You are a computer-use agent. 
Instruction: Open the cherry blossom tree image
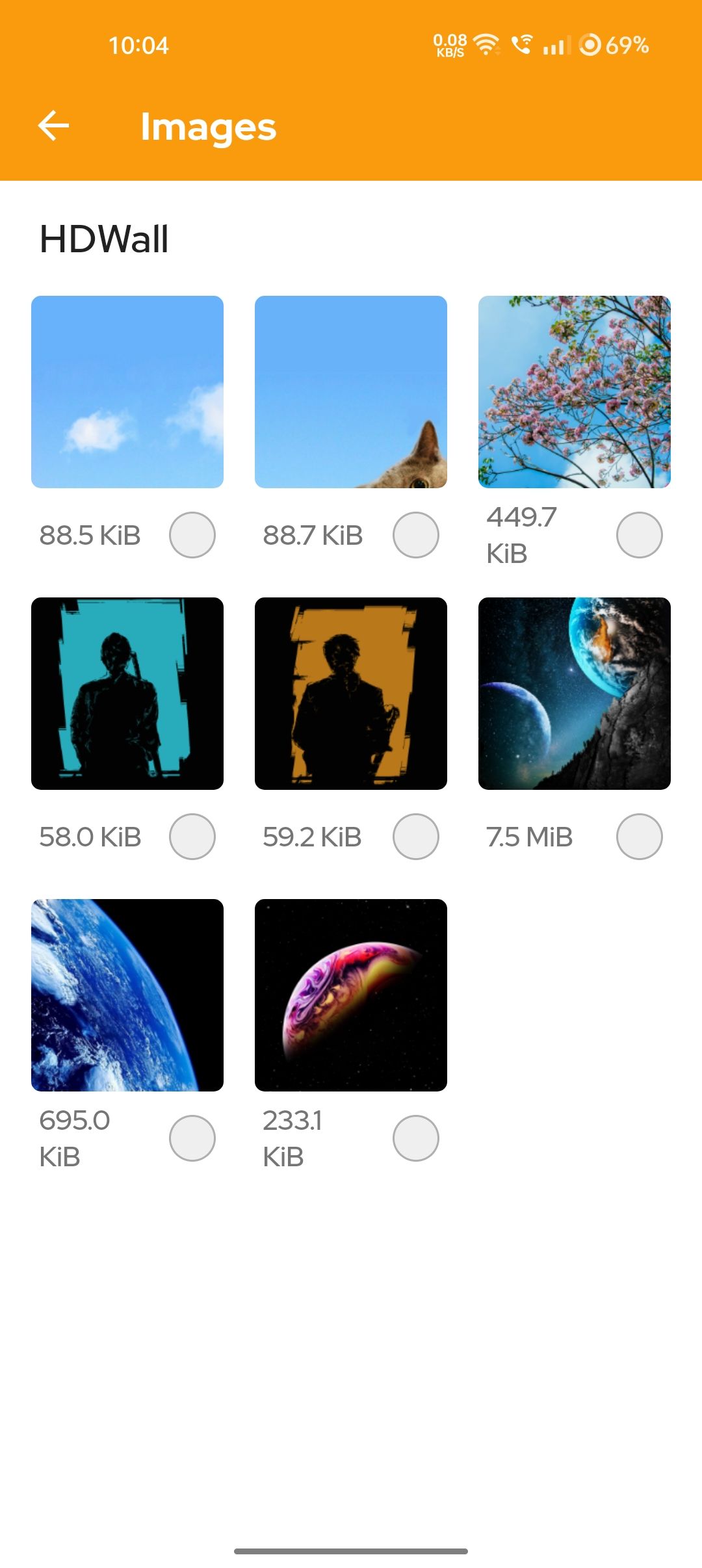(x=575, y=392)
